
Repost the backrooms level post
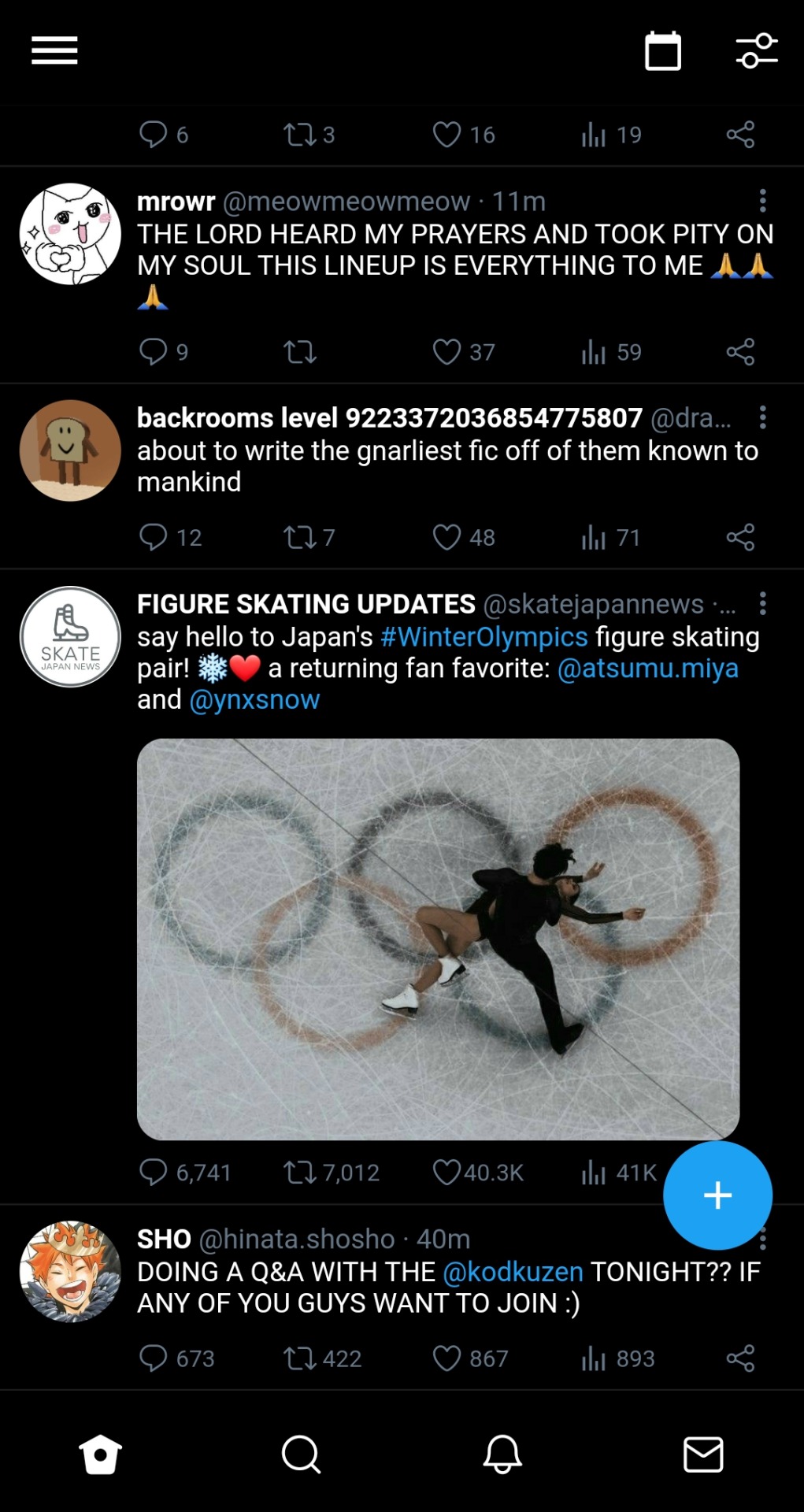[x=300, y=537]
